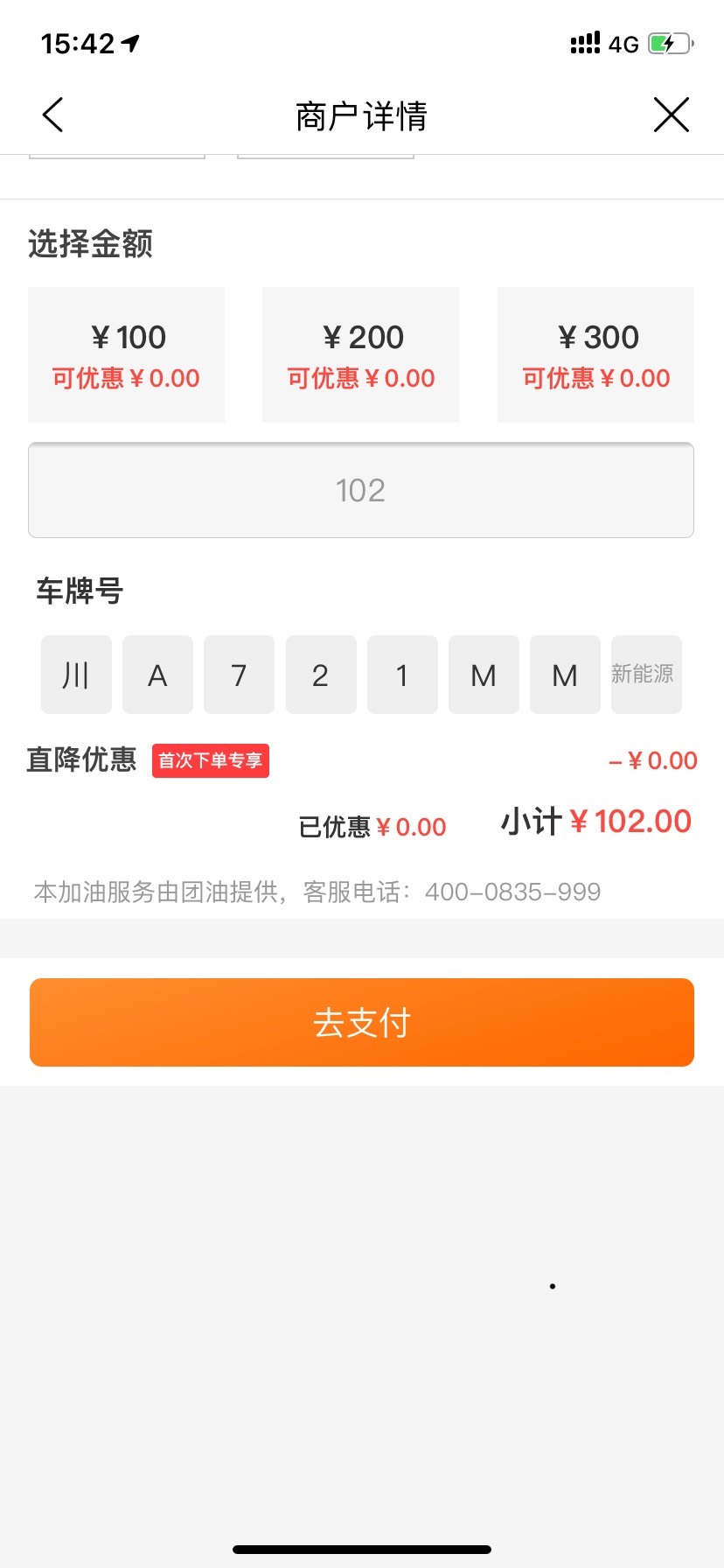
Task: Pick the ¥300 amount option
Action: (x=595, y=354)
